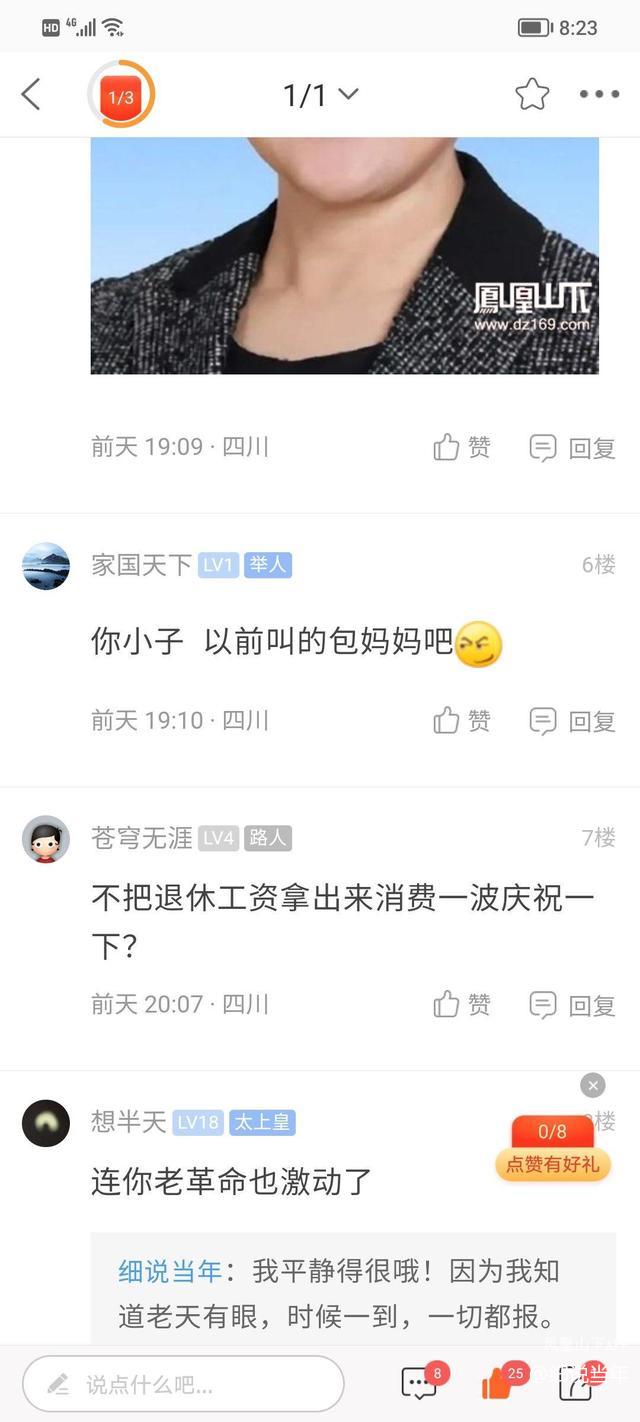Open the photo in the post

pos(344,255)
